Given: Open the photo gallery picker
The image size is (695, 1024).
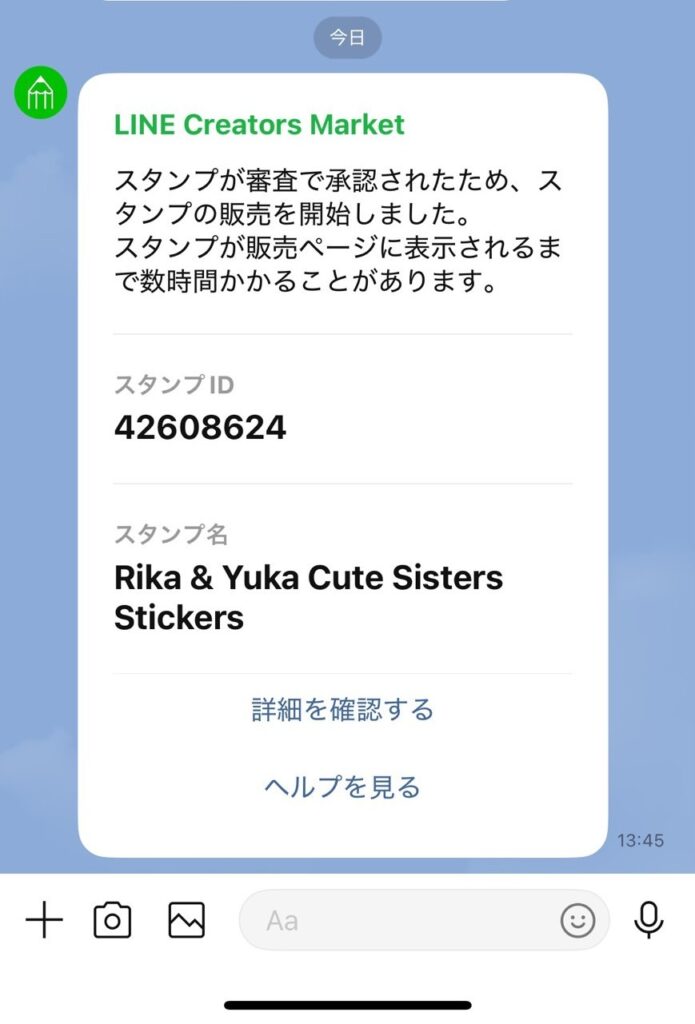Looking at the screenshot, I should pyautogui.click(x=186, y=920).
